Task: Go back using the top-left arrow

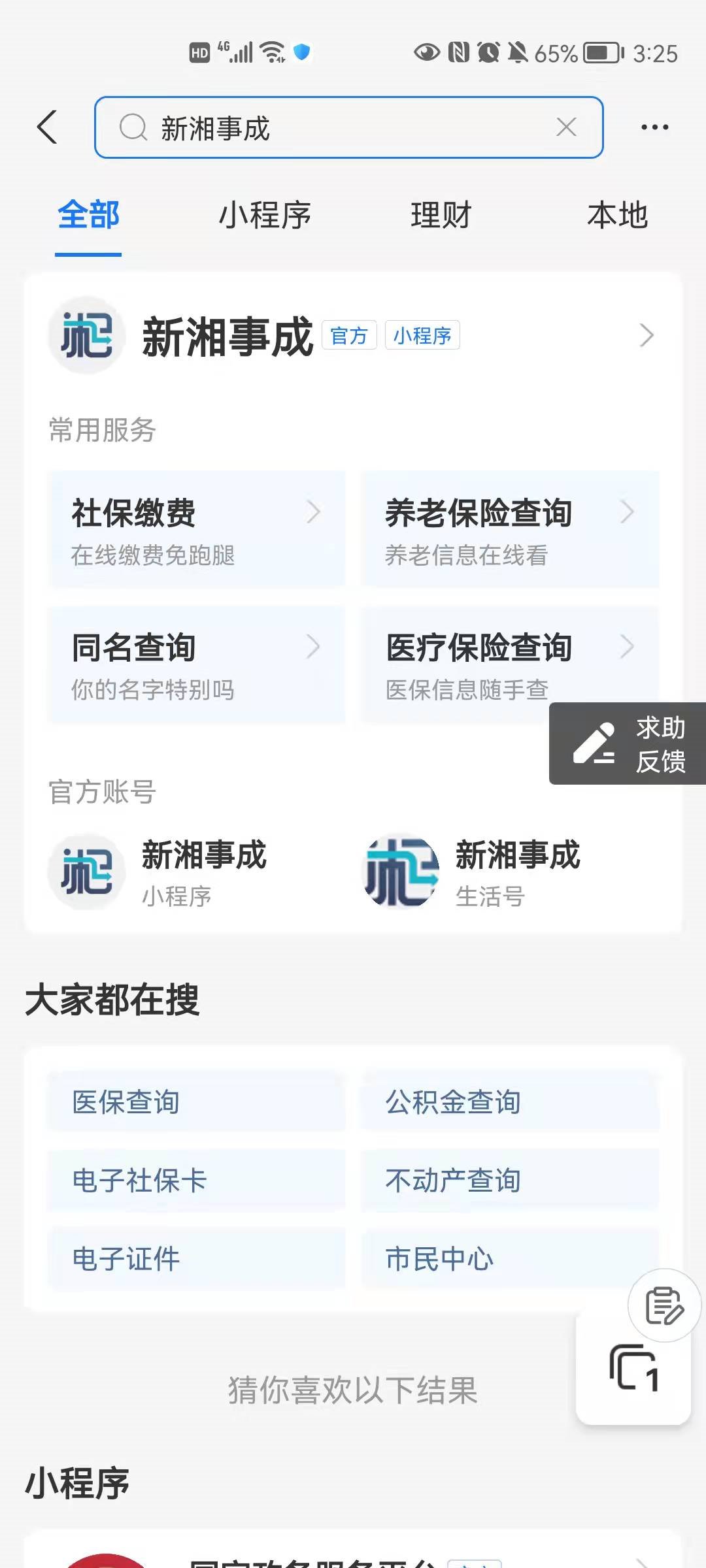Action: 47,127
